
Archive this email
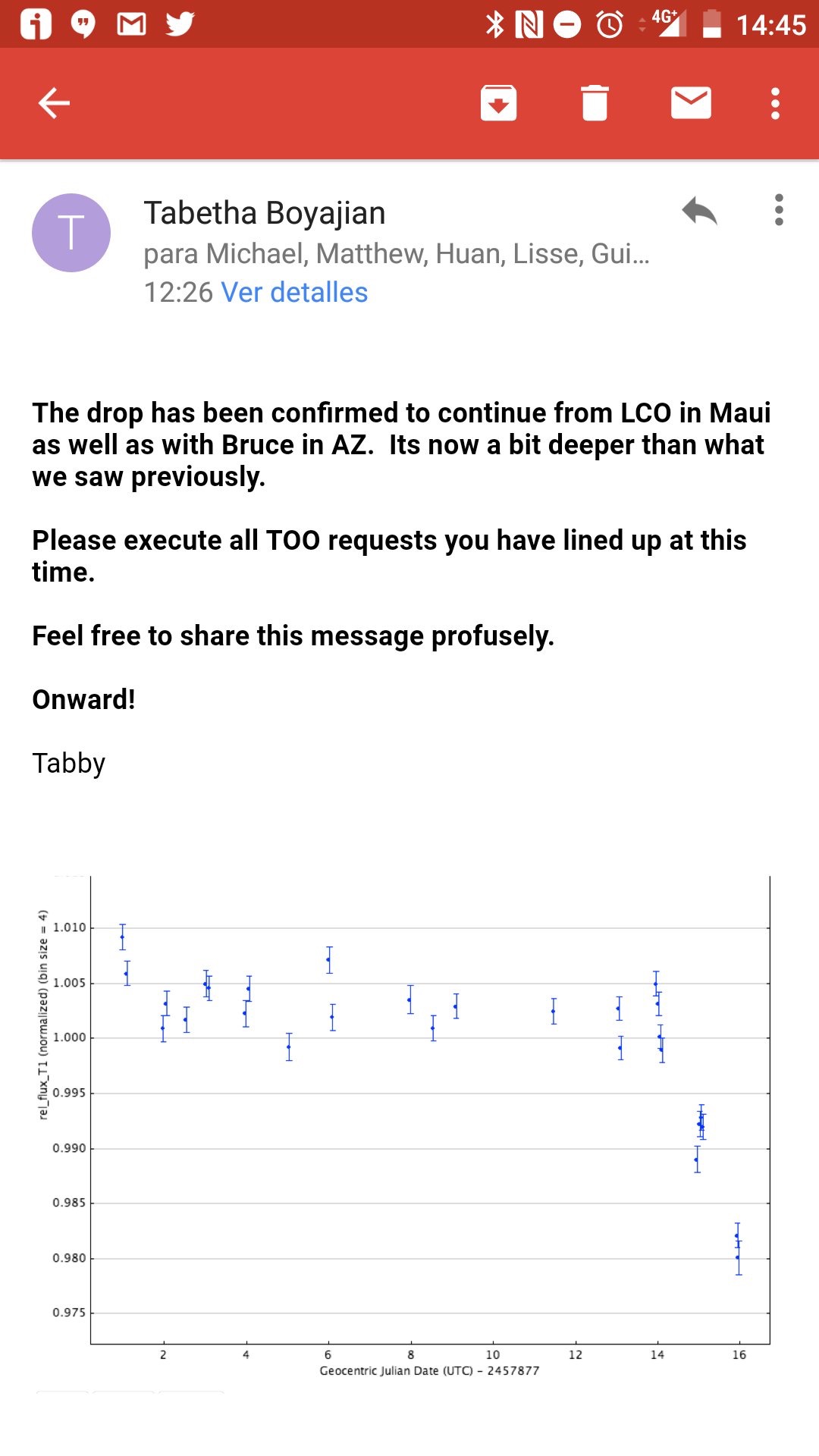point(498,103)
